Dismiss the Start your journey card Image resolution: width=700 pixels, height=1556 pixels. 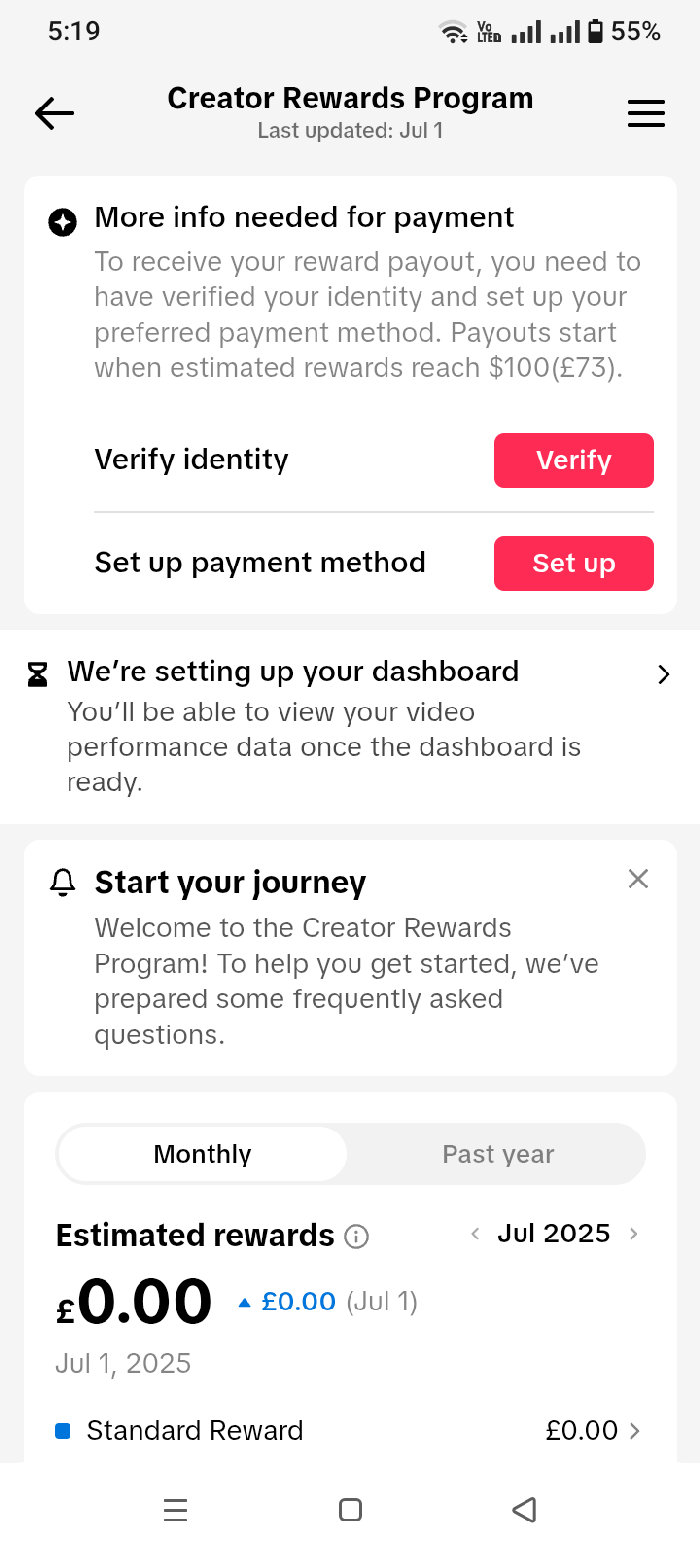pyautogui.click(x=638, y=879)
